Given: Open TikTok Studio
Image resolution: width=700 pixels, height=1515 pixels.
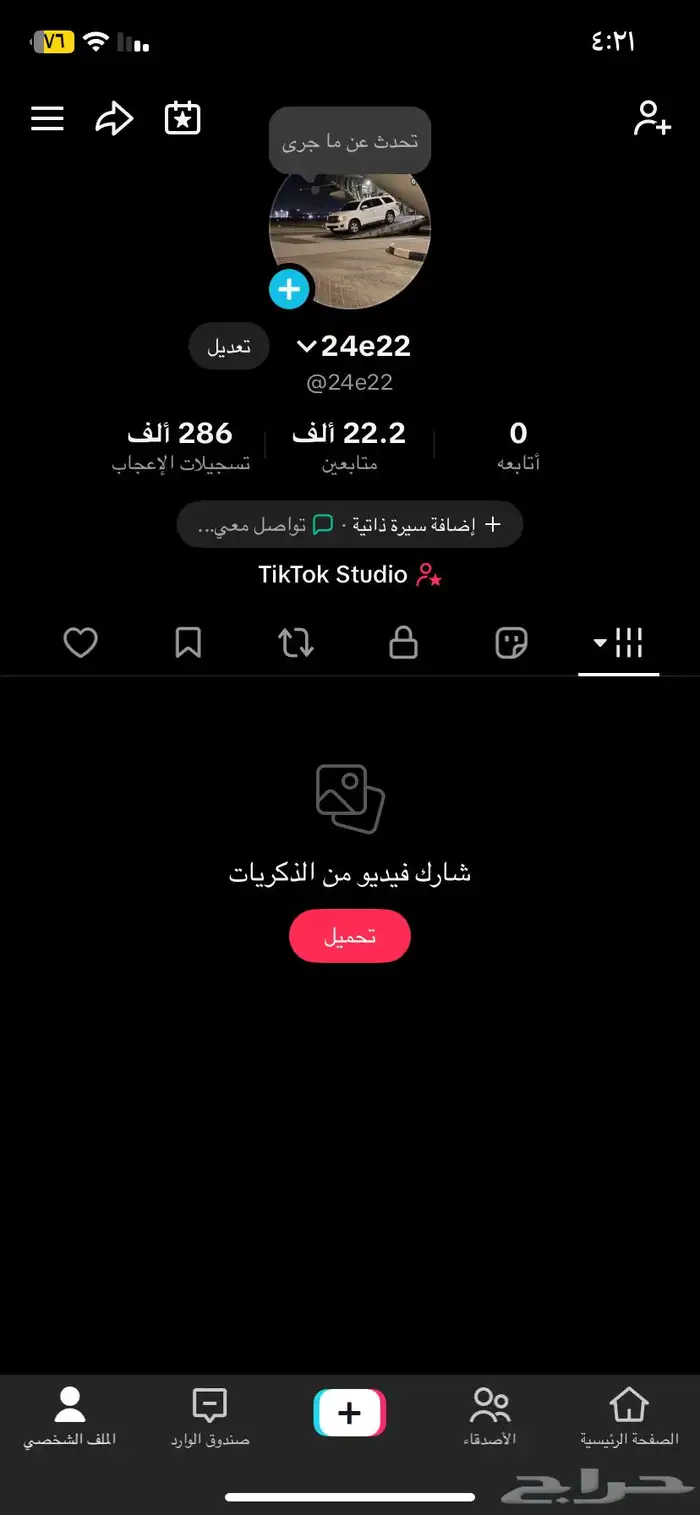Looking at the screenshot, I should [x=350, y=575].
